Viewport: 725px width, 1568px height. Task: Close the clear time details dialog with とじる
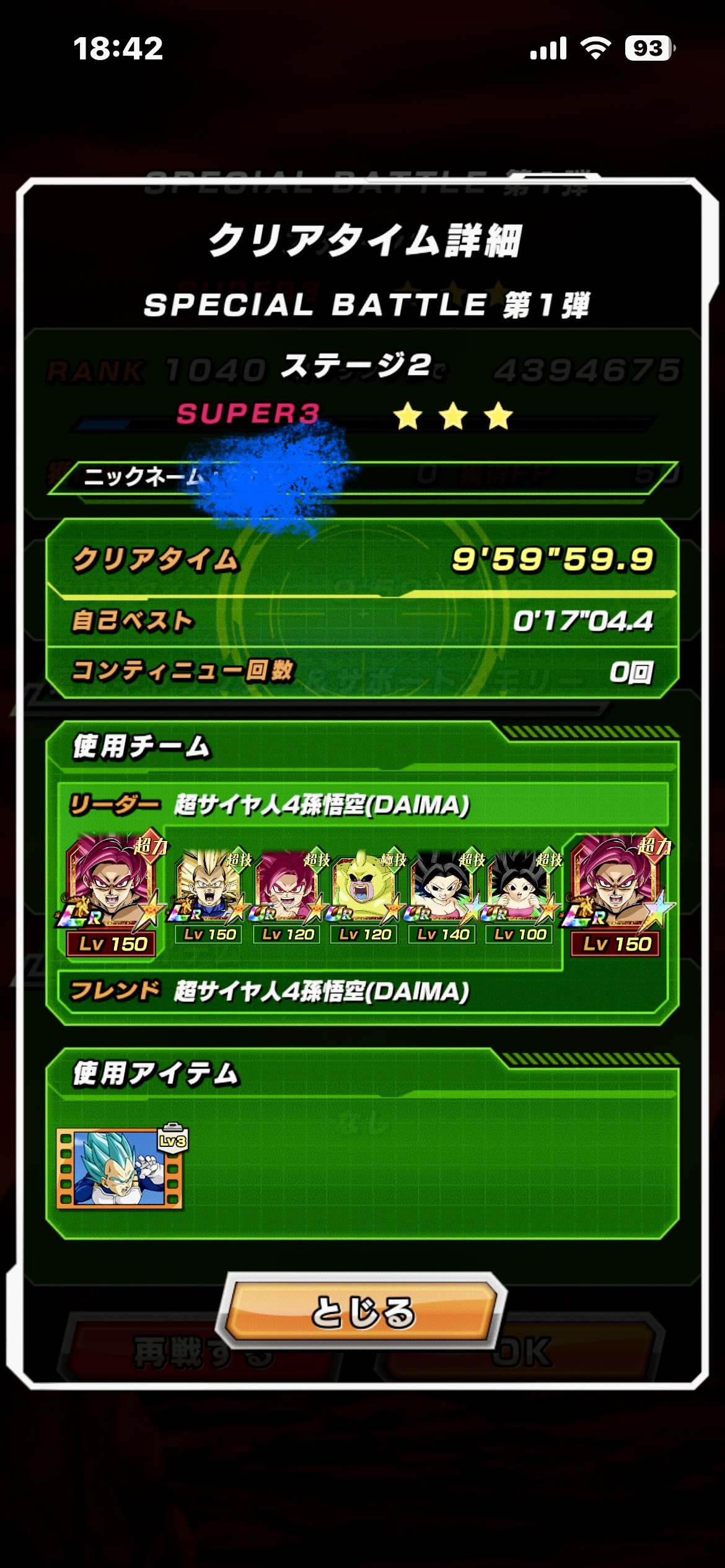[x=362, y=1312]
